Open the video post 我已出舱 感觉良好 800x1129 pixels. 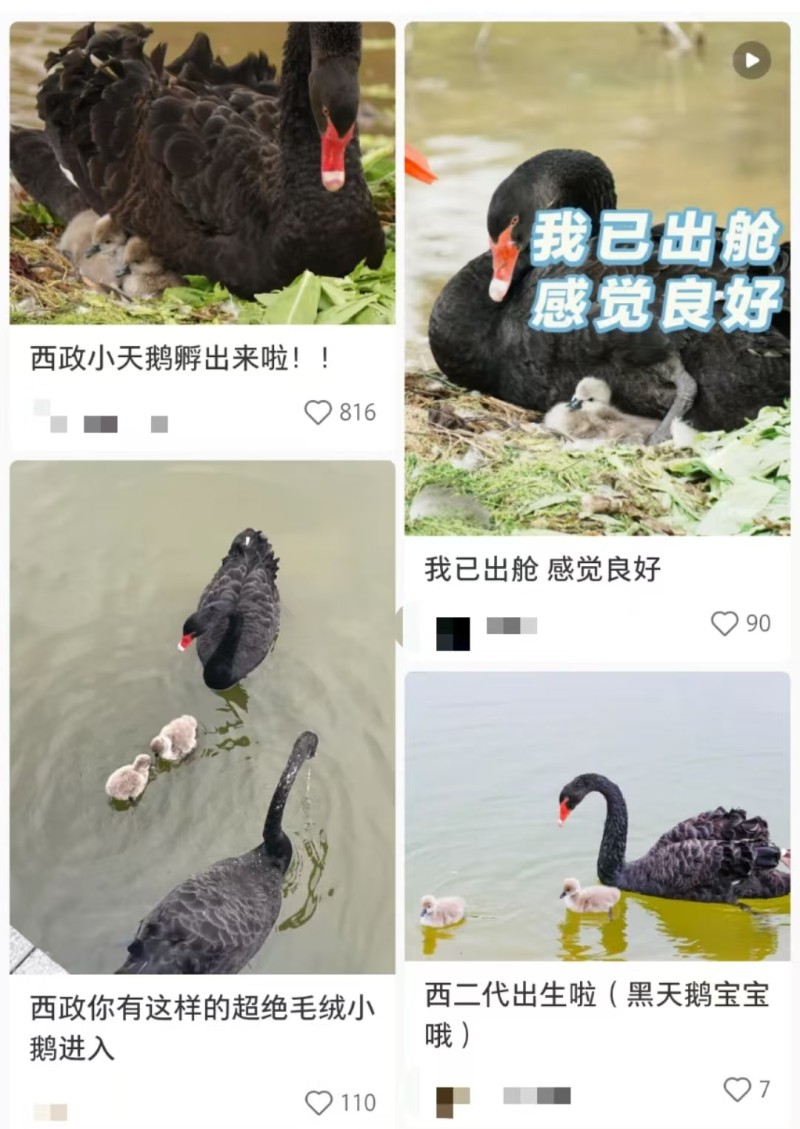tap(597, 279)
